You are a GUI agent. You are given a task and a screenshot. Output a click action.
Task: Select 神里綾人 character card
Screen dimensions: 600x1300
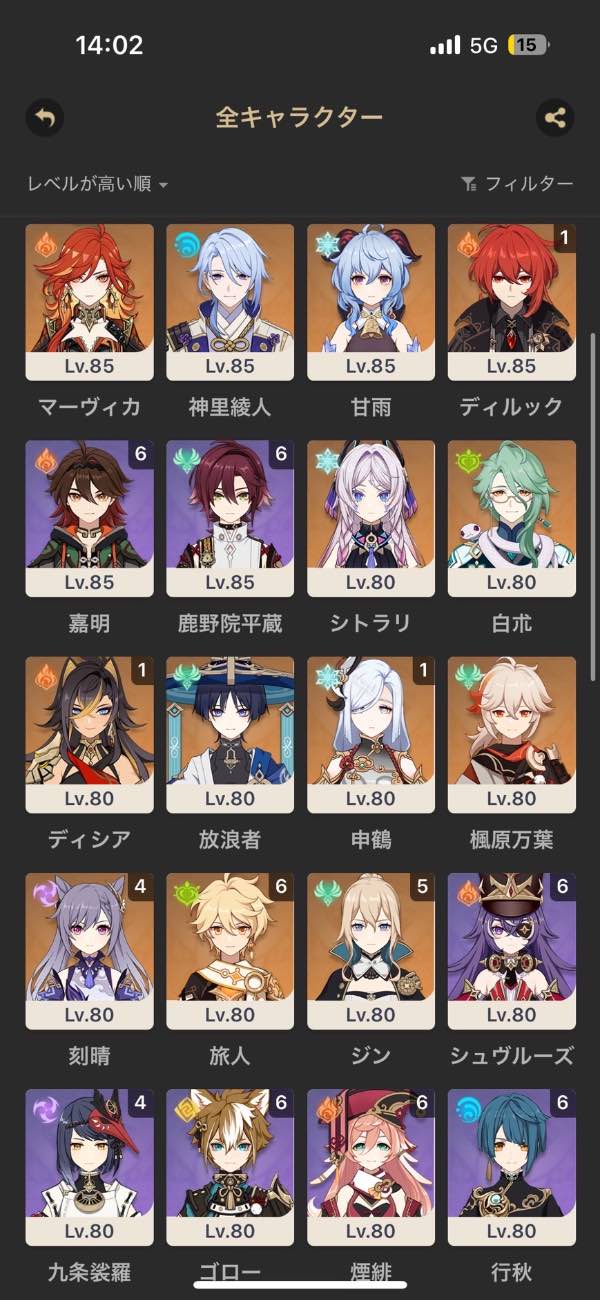pyautogui.click(x=230, y=302)
